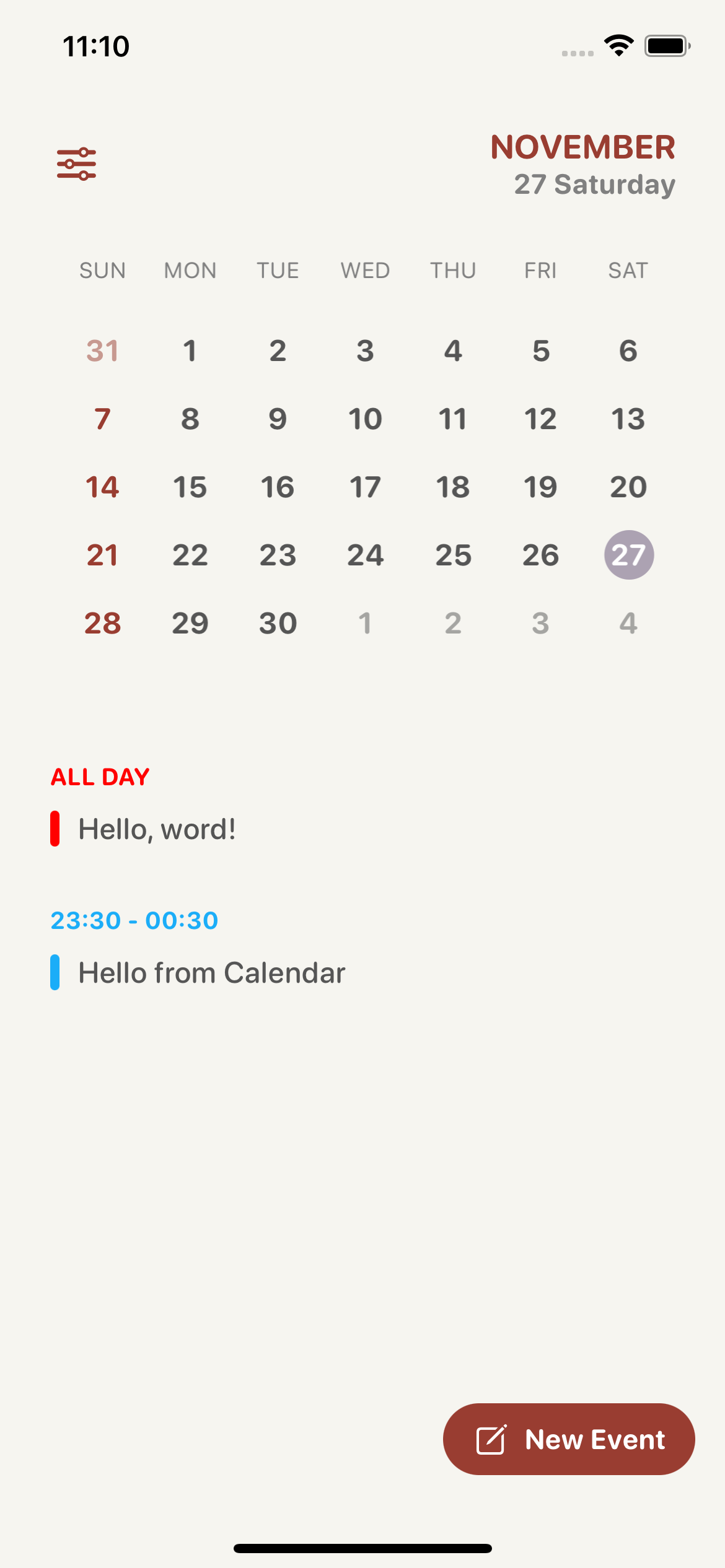Create a New Event
725x1568 pixels.
pyautogui.click(x=569, y=1439)
